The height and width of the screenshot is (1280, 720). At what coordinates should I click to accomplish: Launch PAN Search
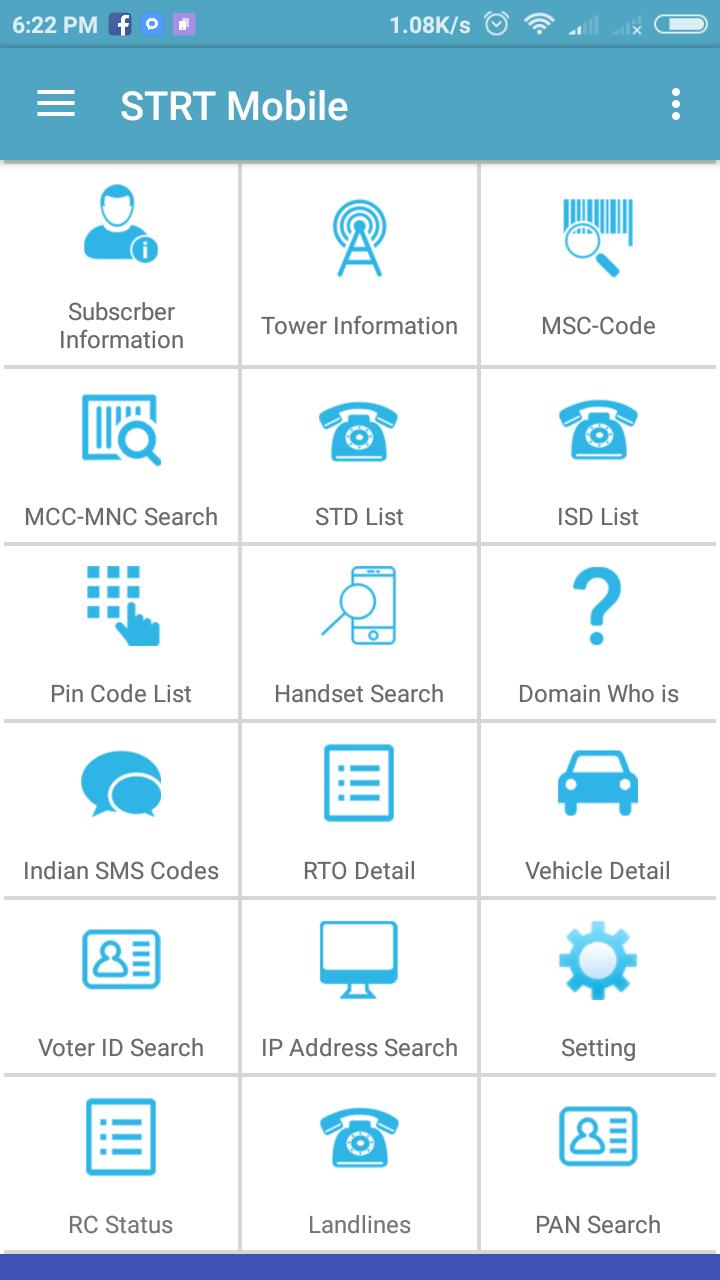point(598,1164)
